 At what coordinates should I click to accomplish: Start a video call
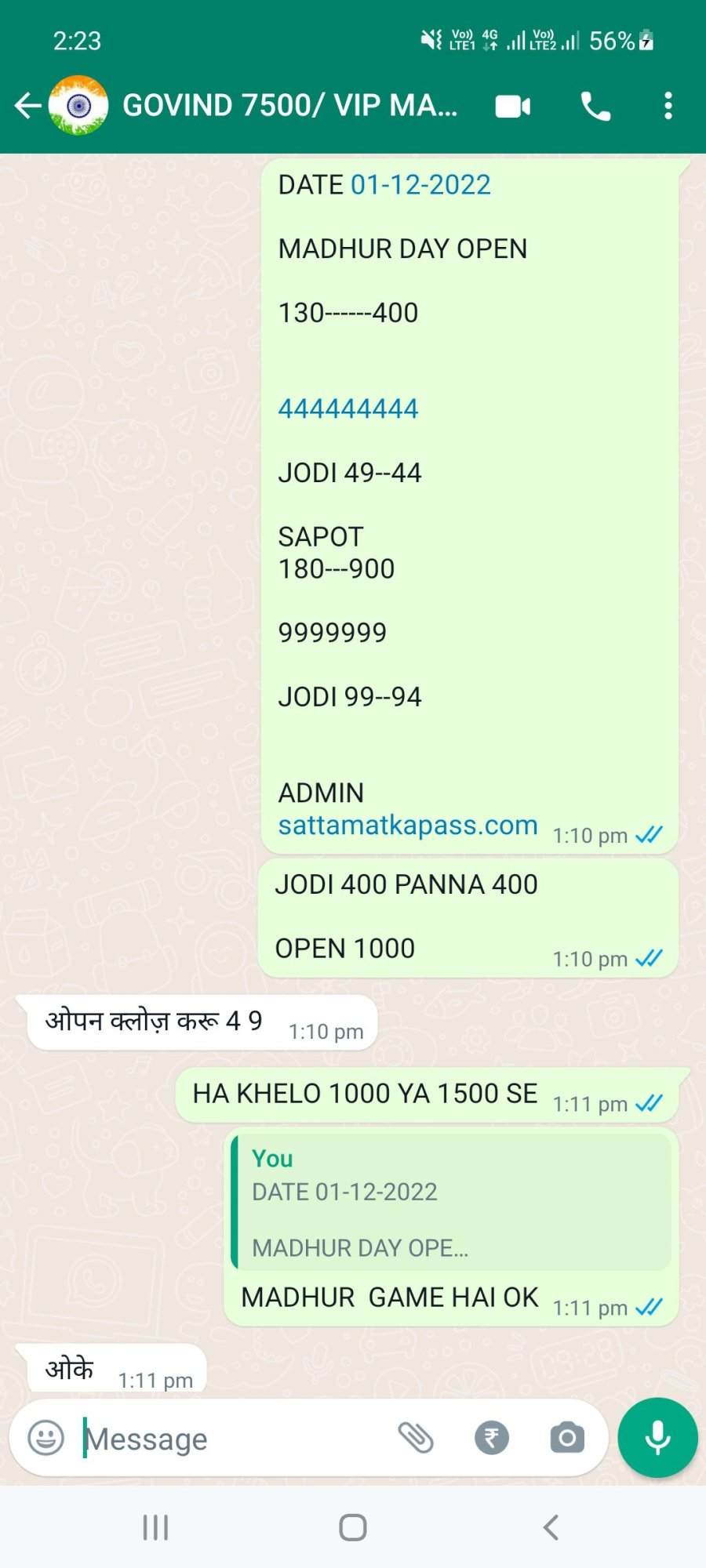513,106
